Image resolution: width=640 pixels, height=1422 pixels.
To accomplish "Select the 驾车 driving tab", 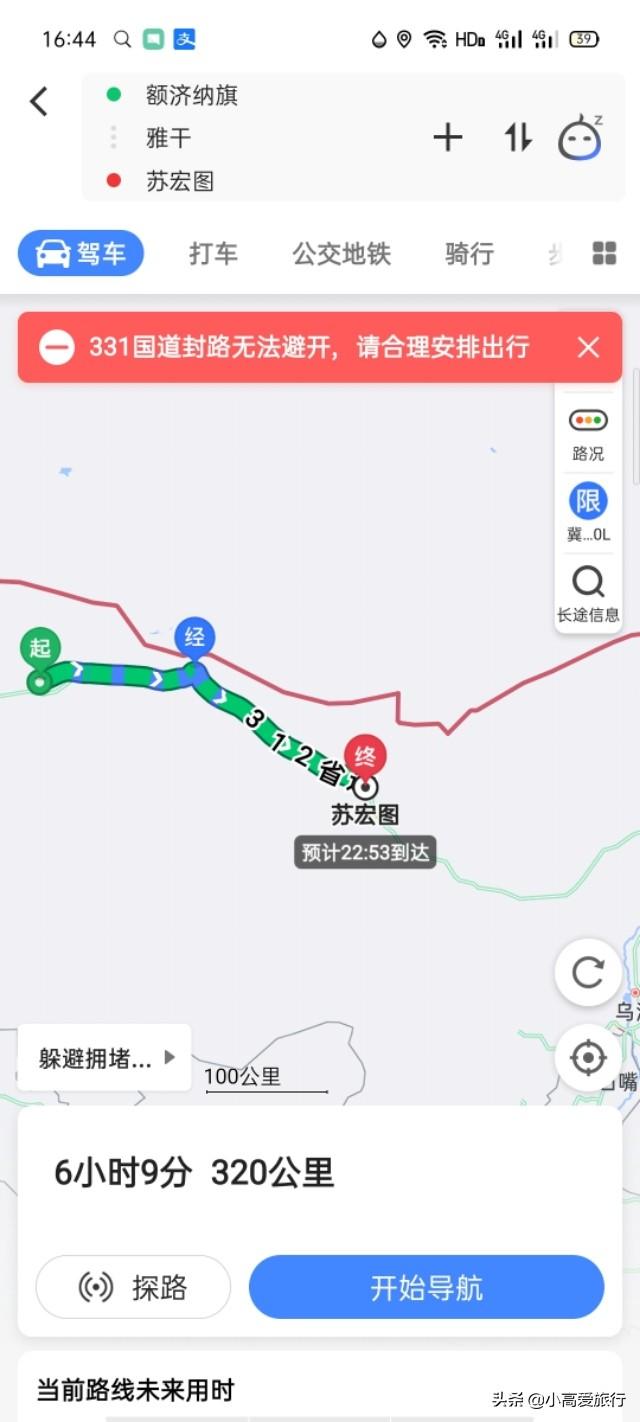I will 81,253.
